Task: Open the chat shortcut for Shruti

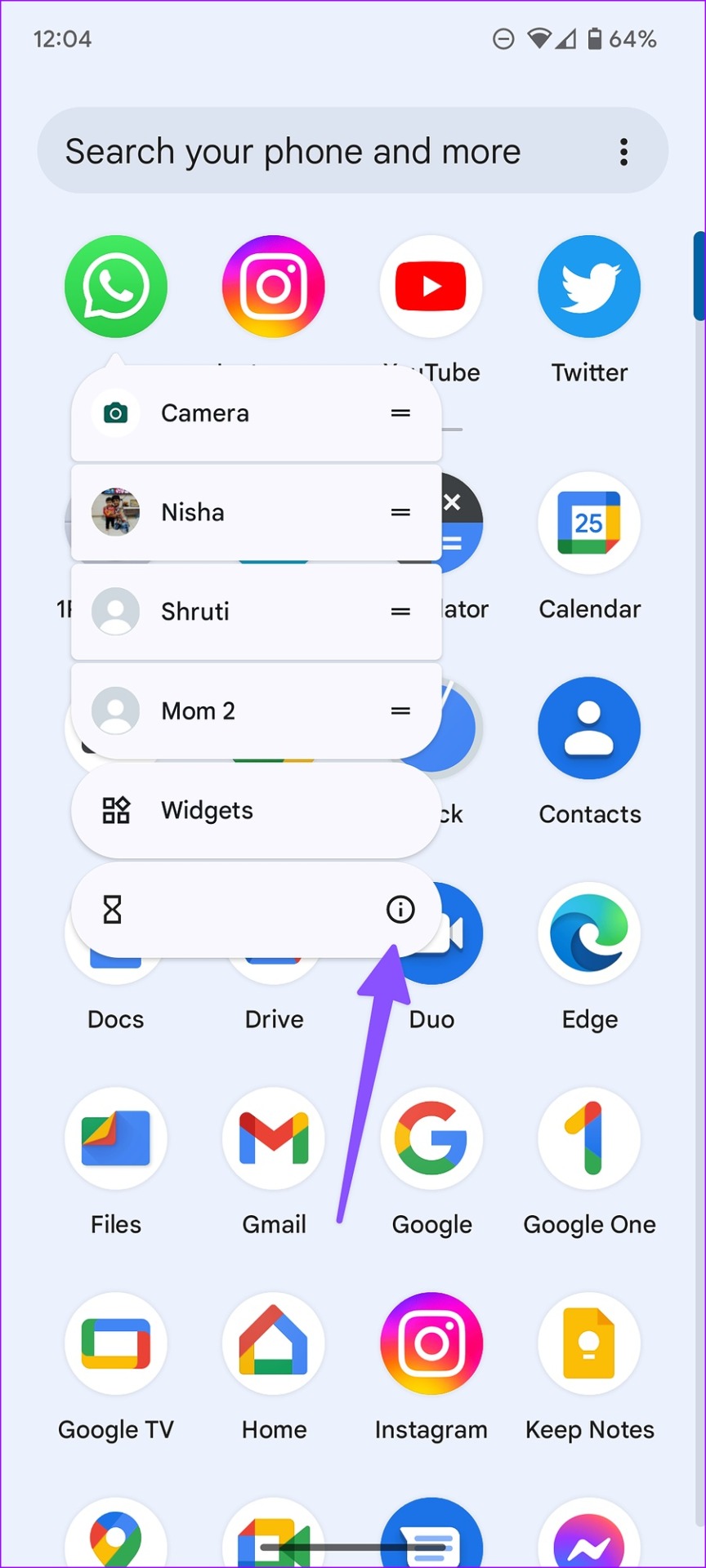Action: coord(257,612)
